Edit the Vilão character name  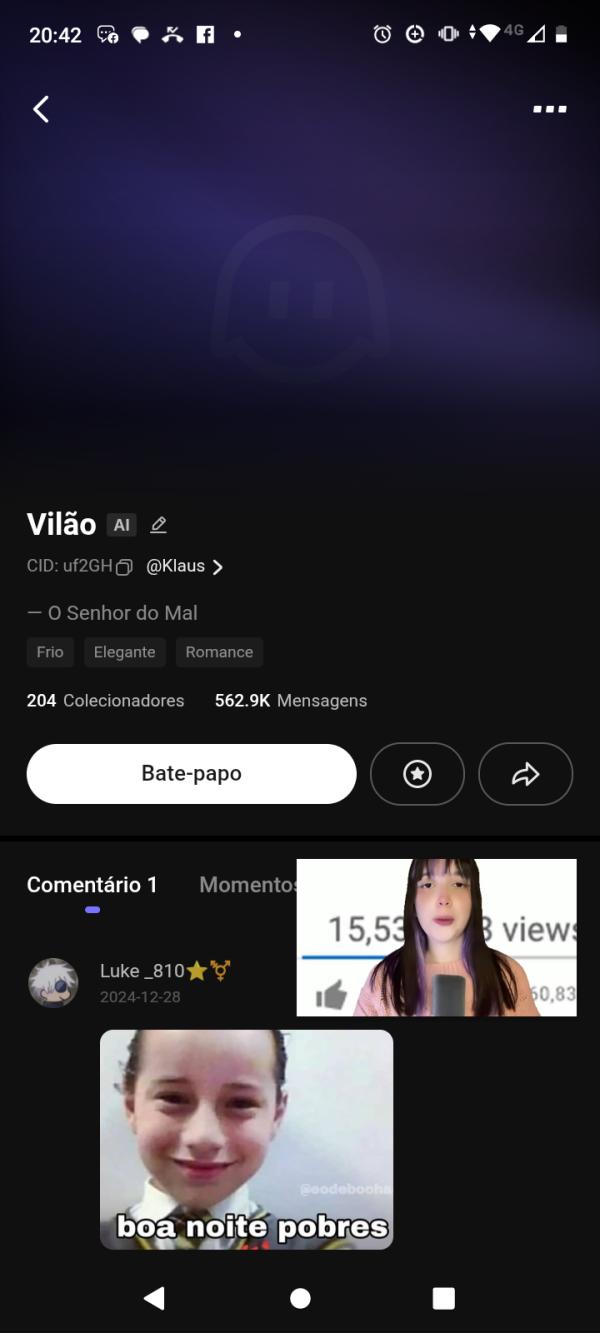[158, 525]
